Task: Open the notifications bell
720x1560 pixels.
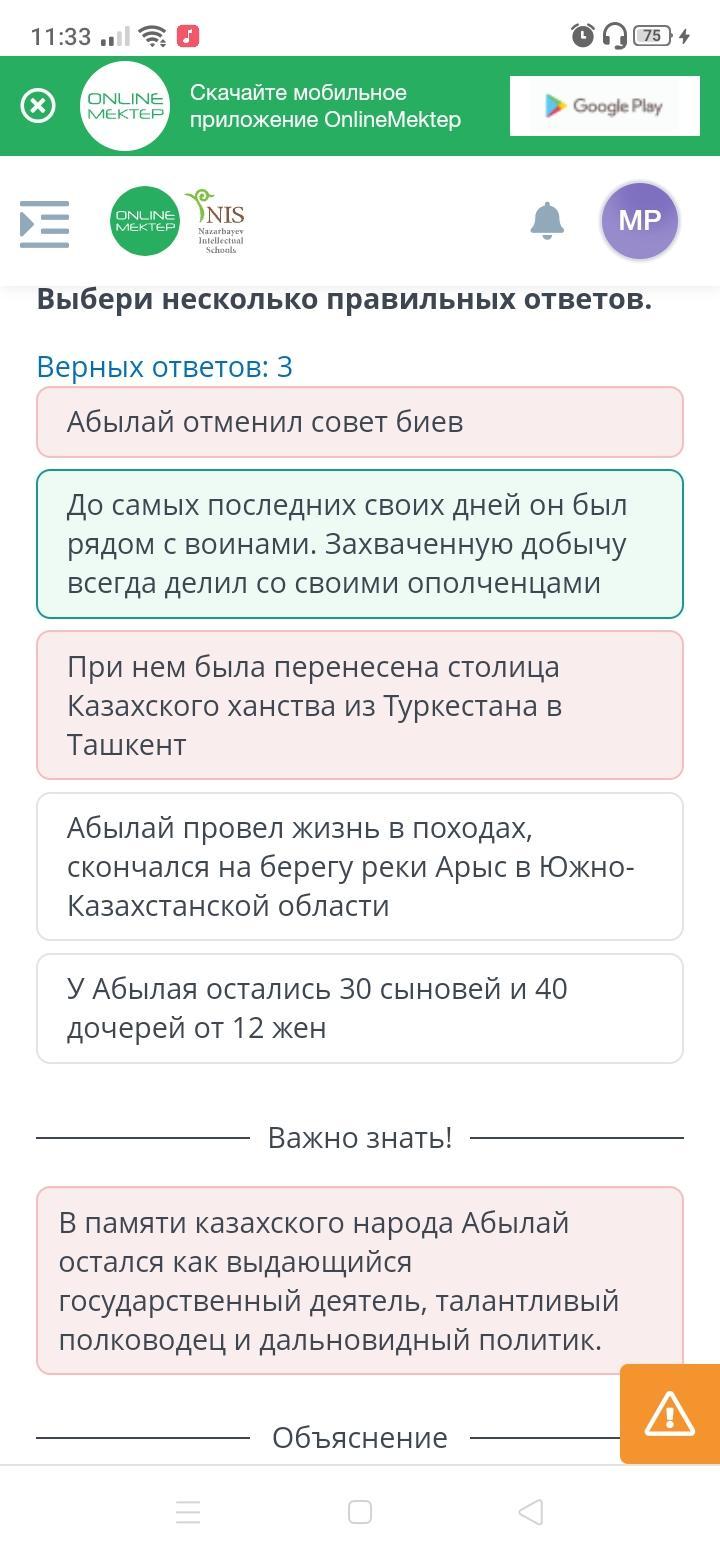Action: [x=547, y=221]
